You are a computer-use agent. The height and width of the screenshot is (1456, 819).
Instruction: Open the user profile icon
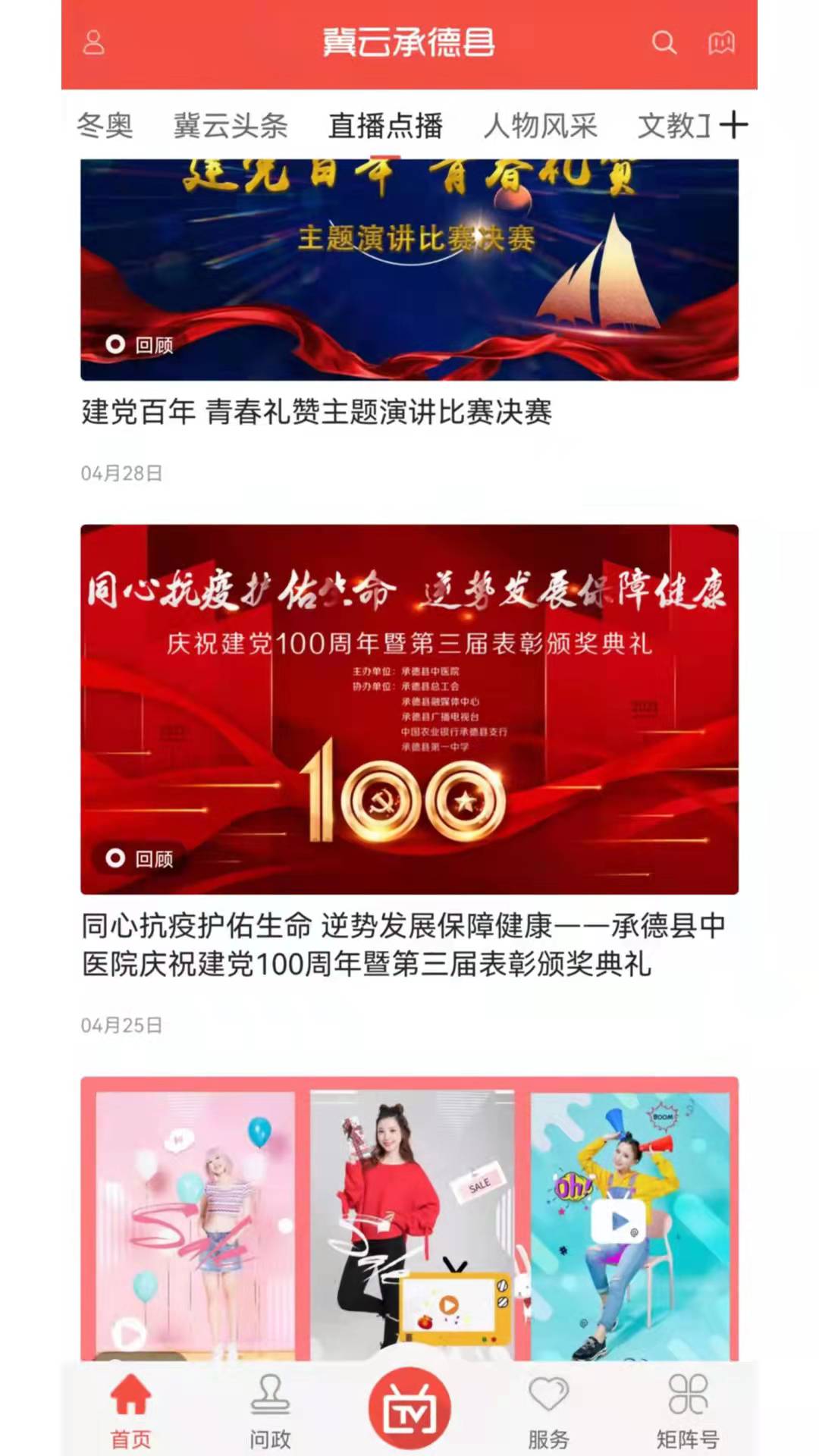pyautogui.click(x=93, y=42)
